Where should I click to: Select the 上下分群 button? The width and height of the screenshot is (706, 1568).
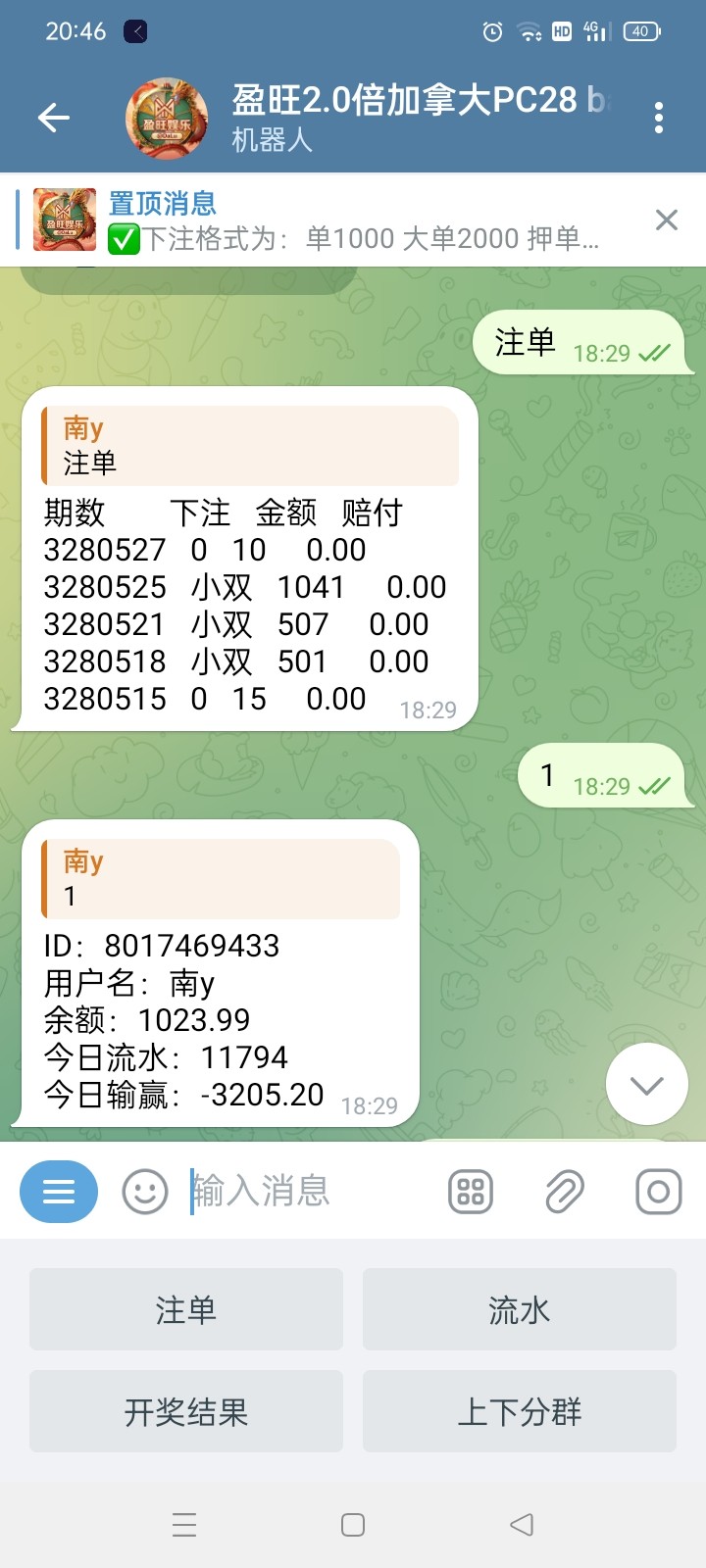click(x=520, y=1412)
